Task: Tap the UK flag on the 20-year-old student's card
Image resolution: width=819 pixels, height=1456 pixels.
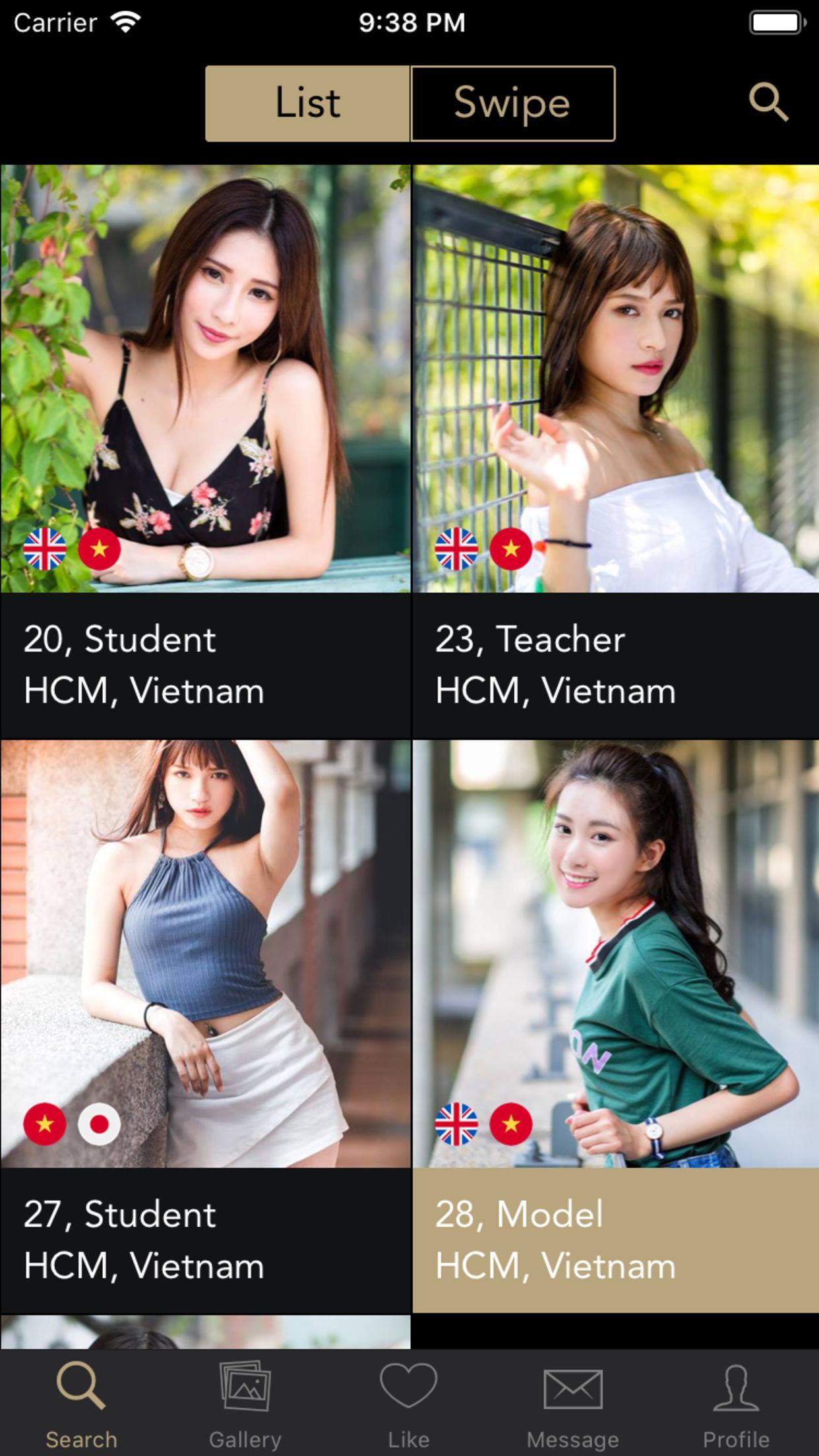Action: point(44,549)
